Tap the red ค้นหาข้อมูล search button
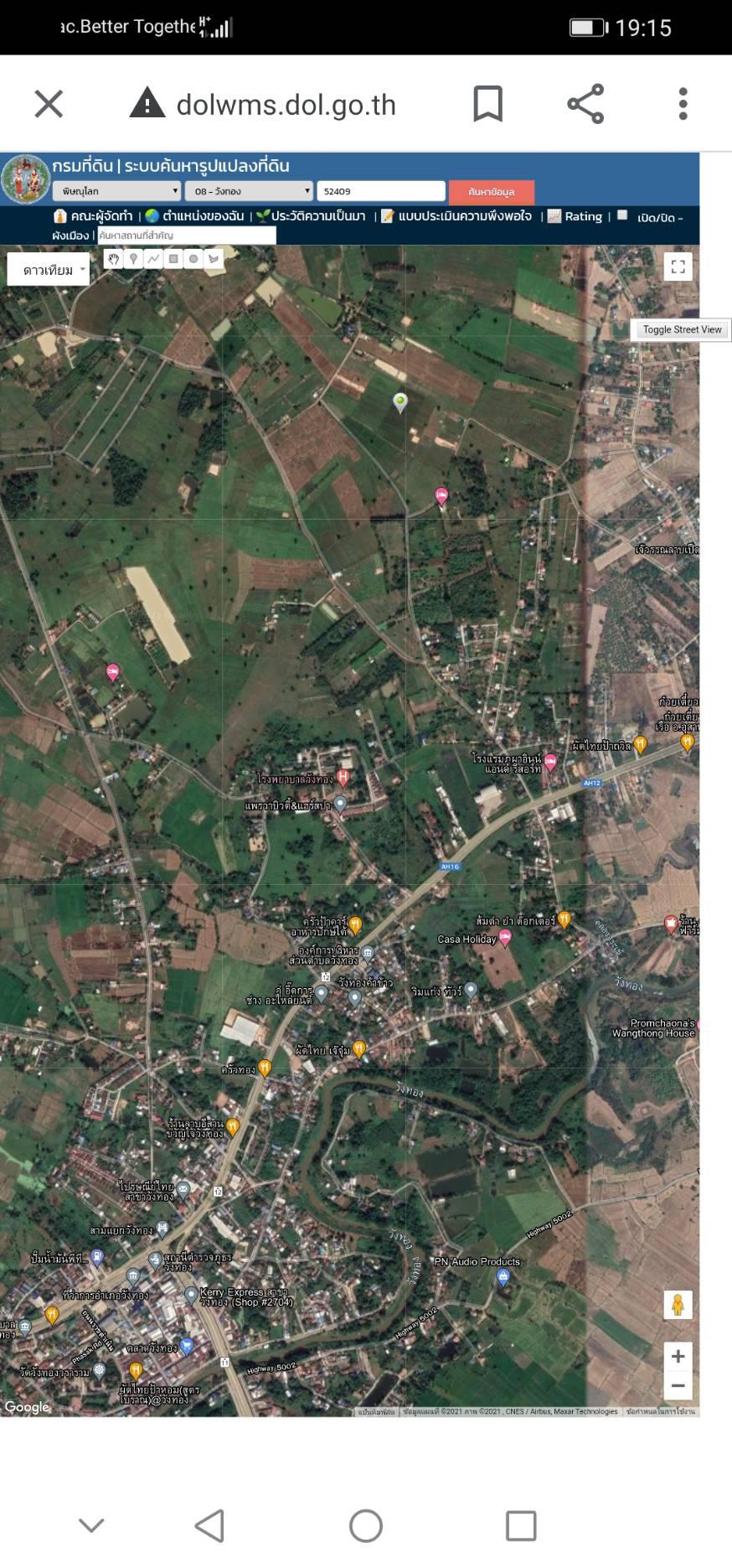Image resolution: width=732 pixels, height=1568 pixels. 491,192
